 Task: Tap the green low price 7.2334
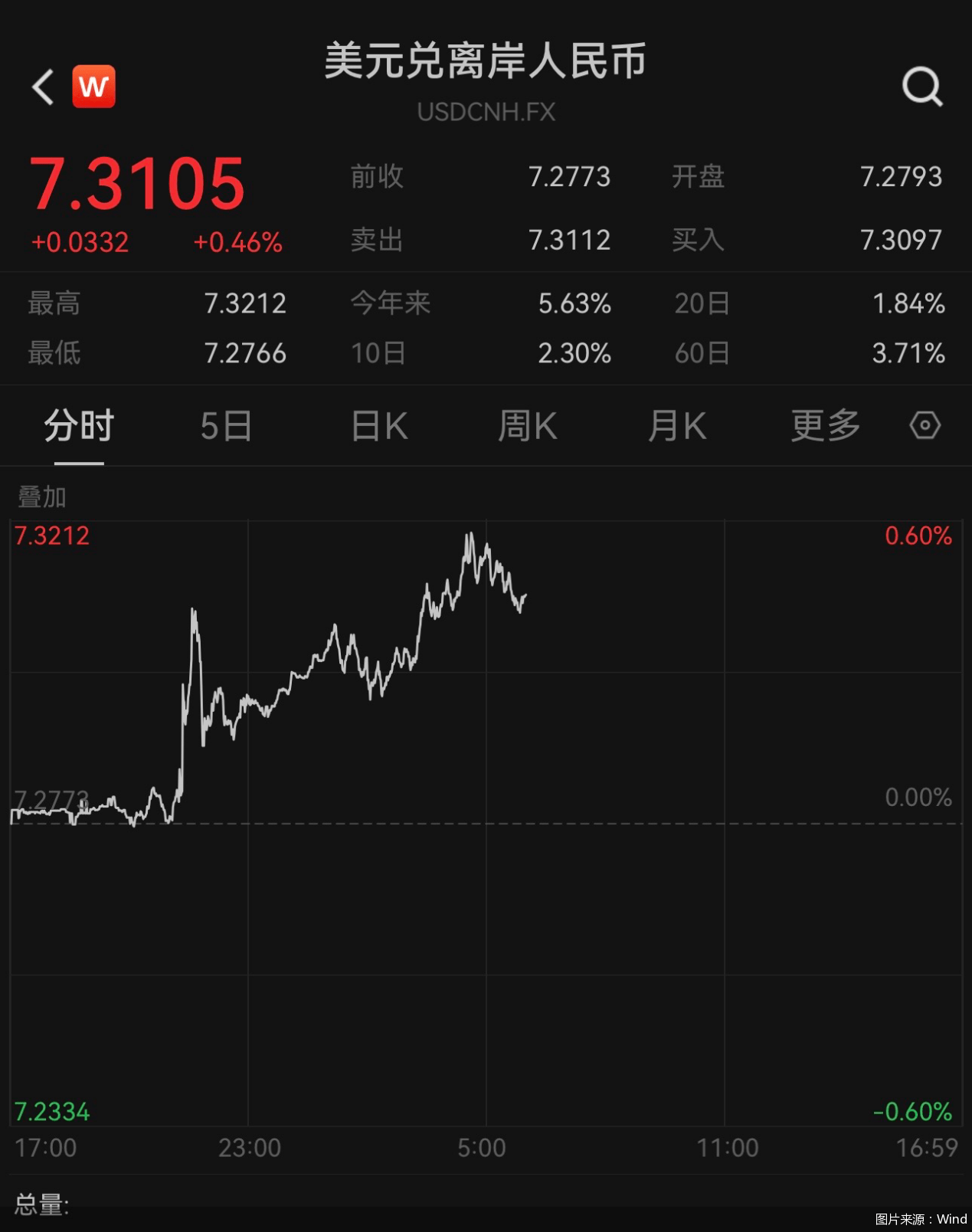pyautogui.click(x=51, y=1111)
